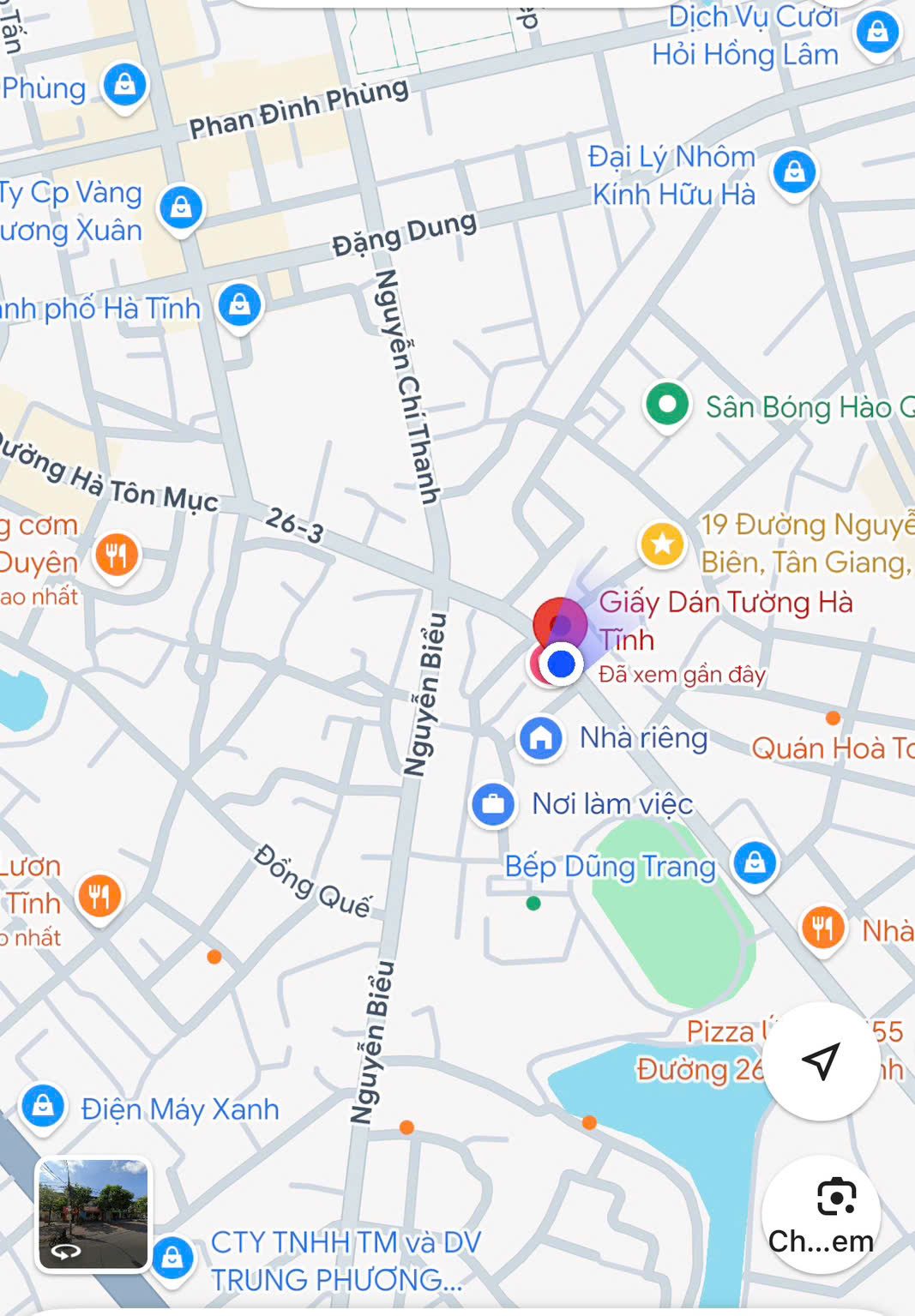
Task: Open the Street View thumbnail
Action: coord(93,1214)
